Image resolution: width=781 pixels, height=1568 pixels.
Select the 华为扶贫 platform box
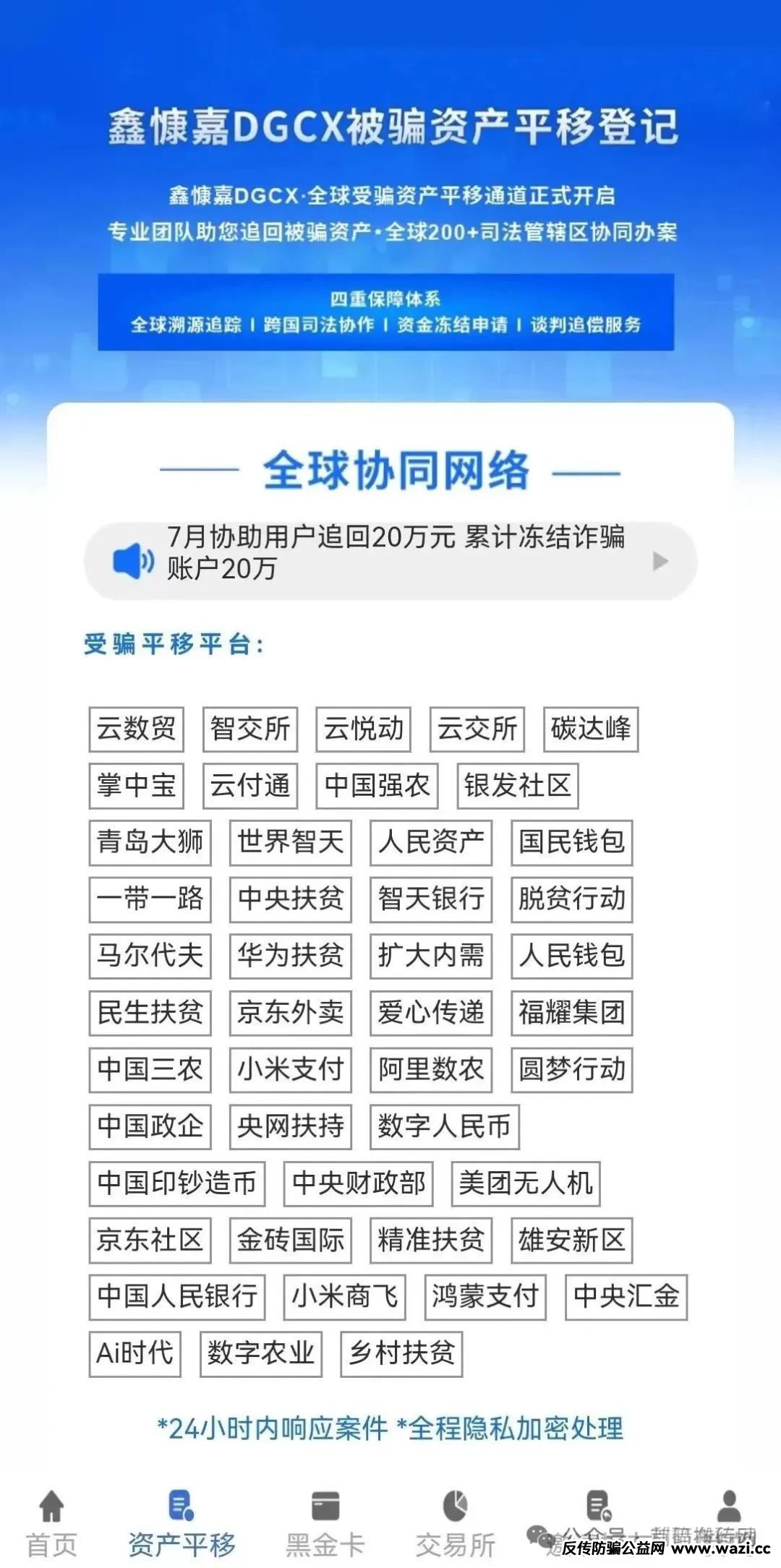[x=290, y=956]
